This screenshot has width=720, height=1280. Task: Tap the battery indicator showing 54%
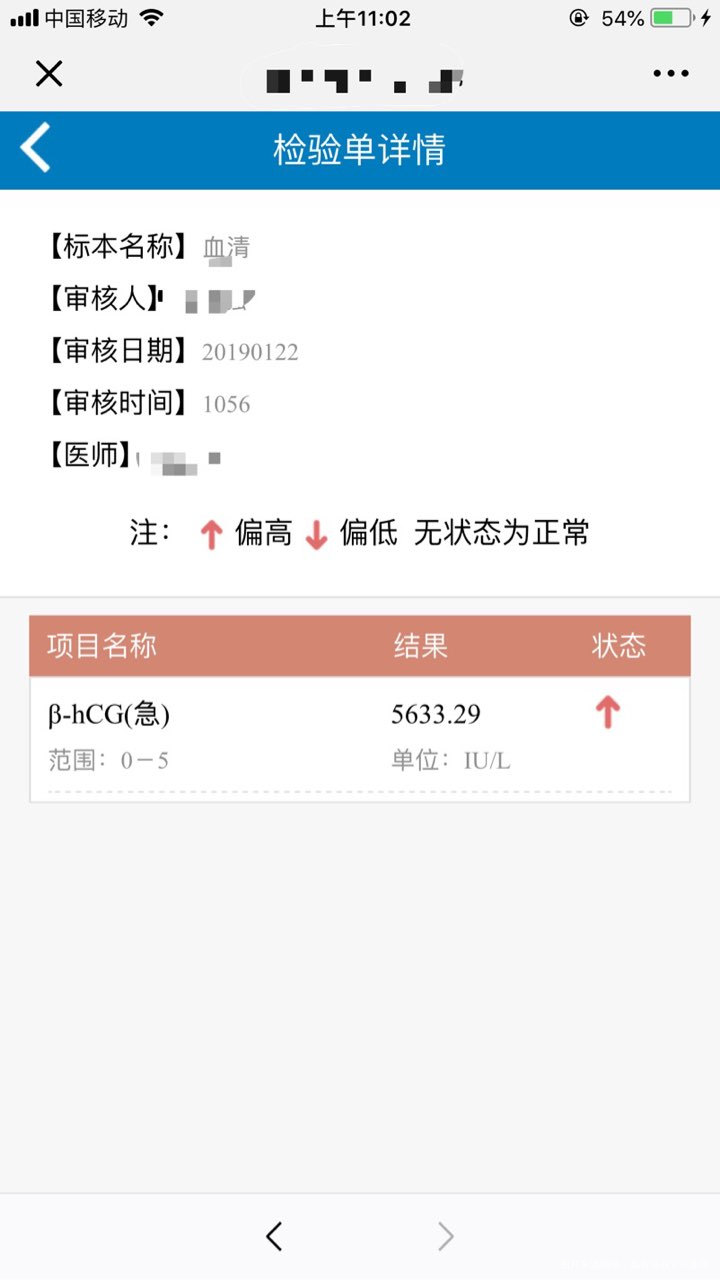click(x=660, y=16)
